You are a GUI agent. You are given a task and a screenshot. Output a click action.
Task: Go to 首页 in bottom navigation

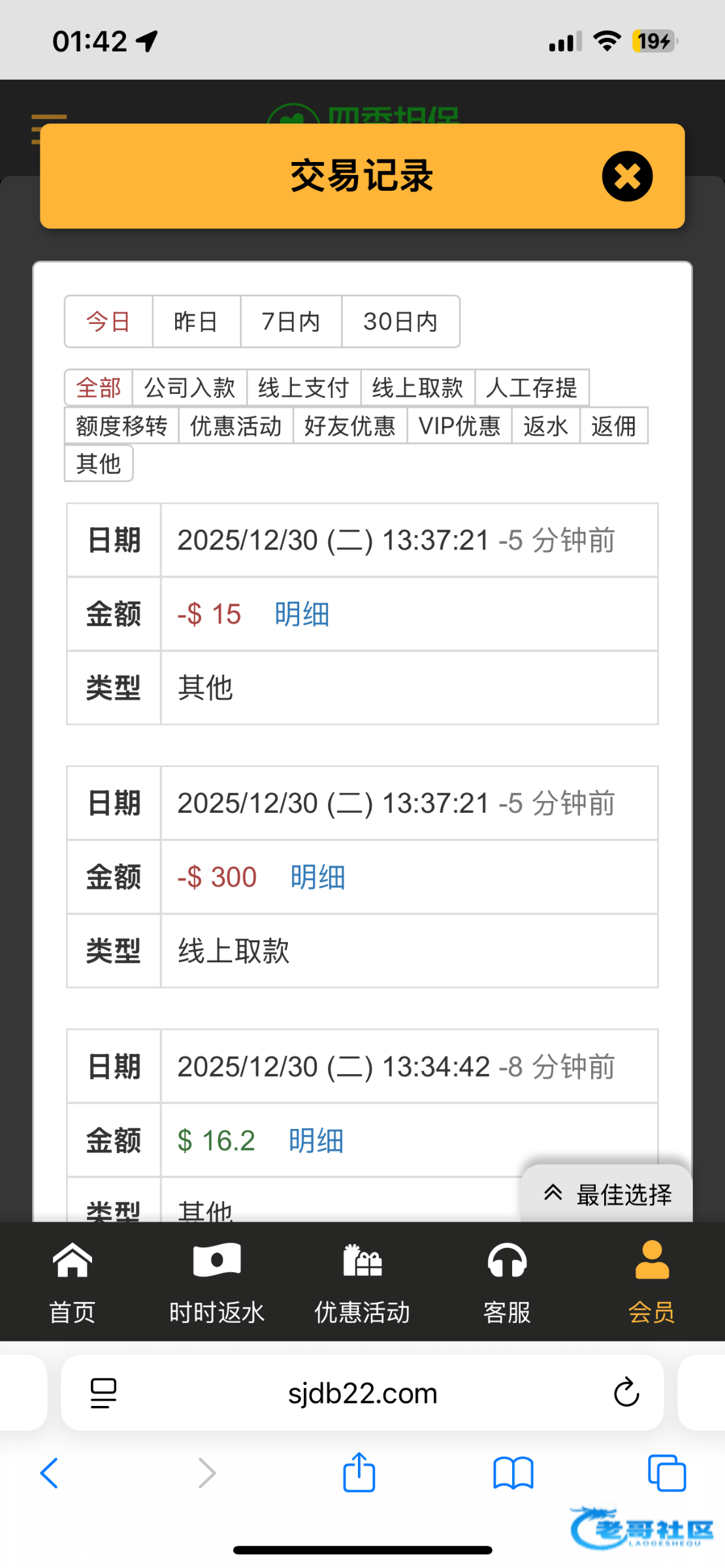tap(72, 1282)
